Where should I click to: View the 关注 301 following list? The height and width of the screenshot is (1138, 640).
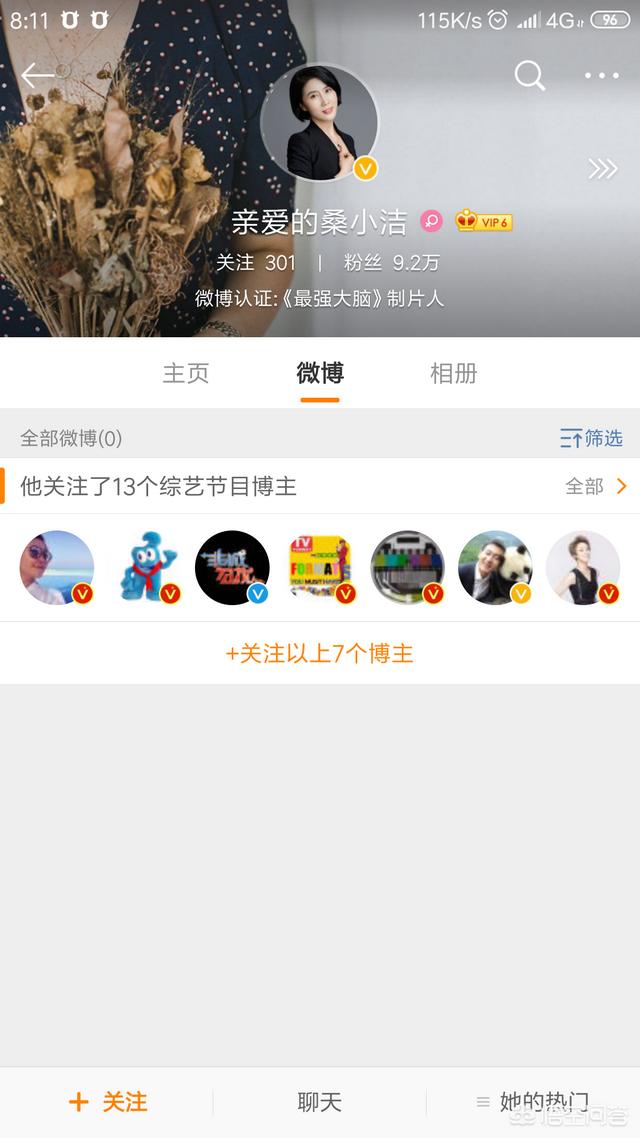click(x=256, y=263)
